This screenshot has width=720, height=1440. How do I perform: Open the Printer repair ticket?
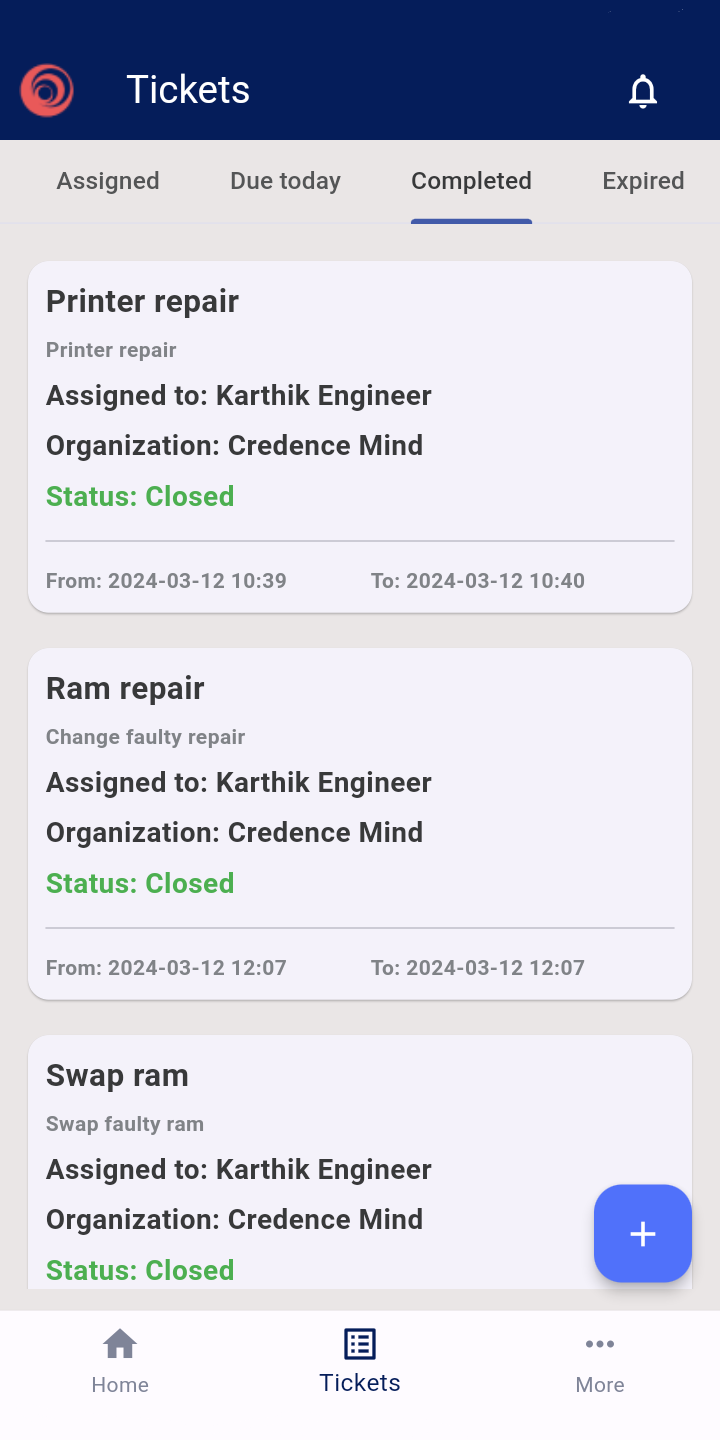tap(360, 437)
